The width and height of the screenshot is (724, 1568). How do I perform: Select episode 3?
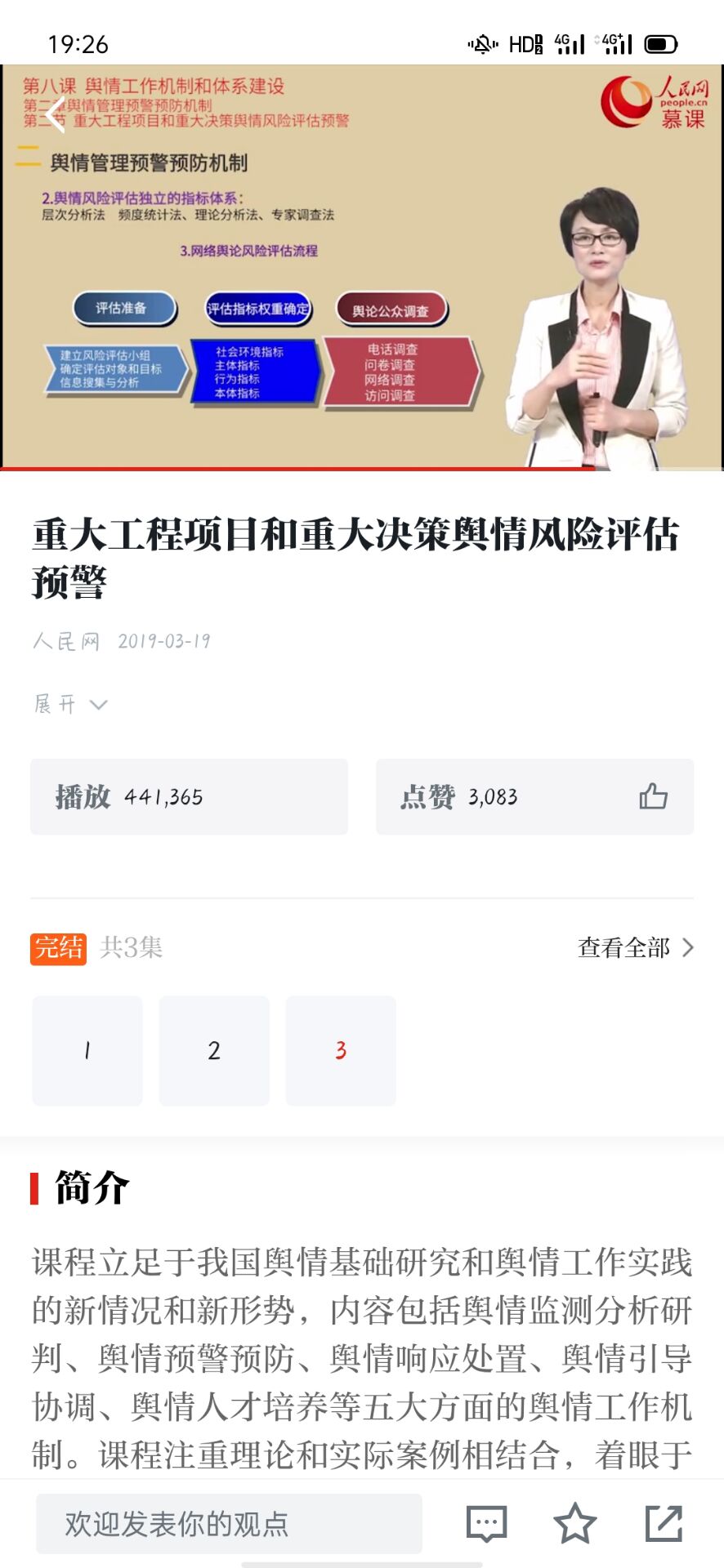341,1050
